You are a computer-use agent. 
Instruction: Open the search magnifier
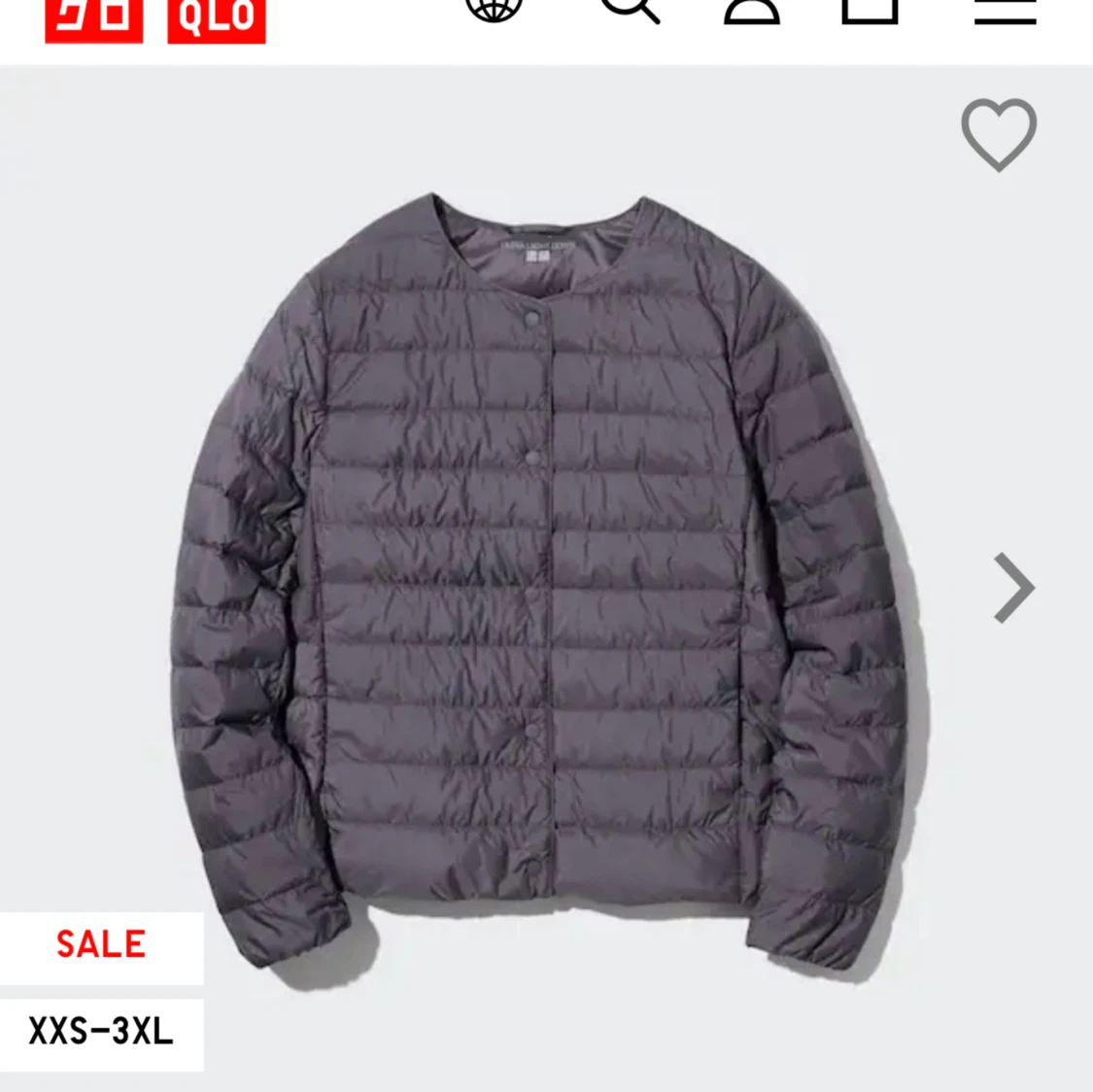[x=630, y=11]
